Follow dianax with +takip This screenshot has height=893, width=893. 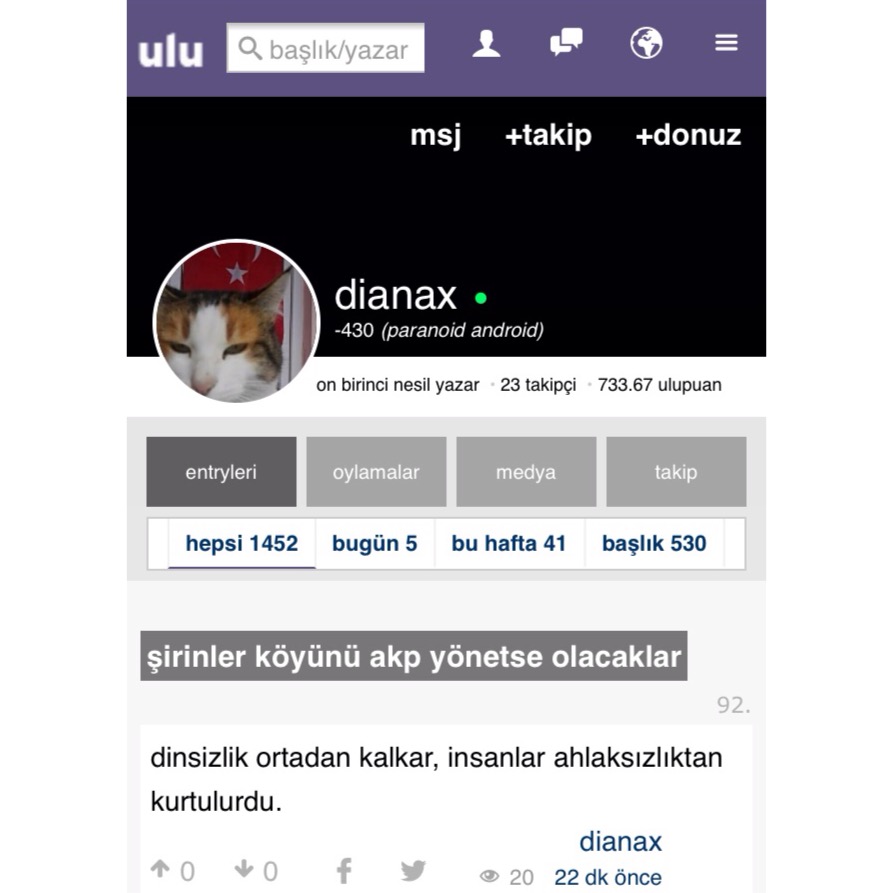(548, 135)
